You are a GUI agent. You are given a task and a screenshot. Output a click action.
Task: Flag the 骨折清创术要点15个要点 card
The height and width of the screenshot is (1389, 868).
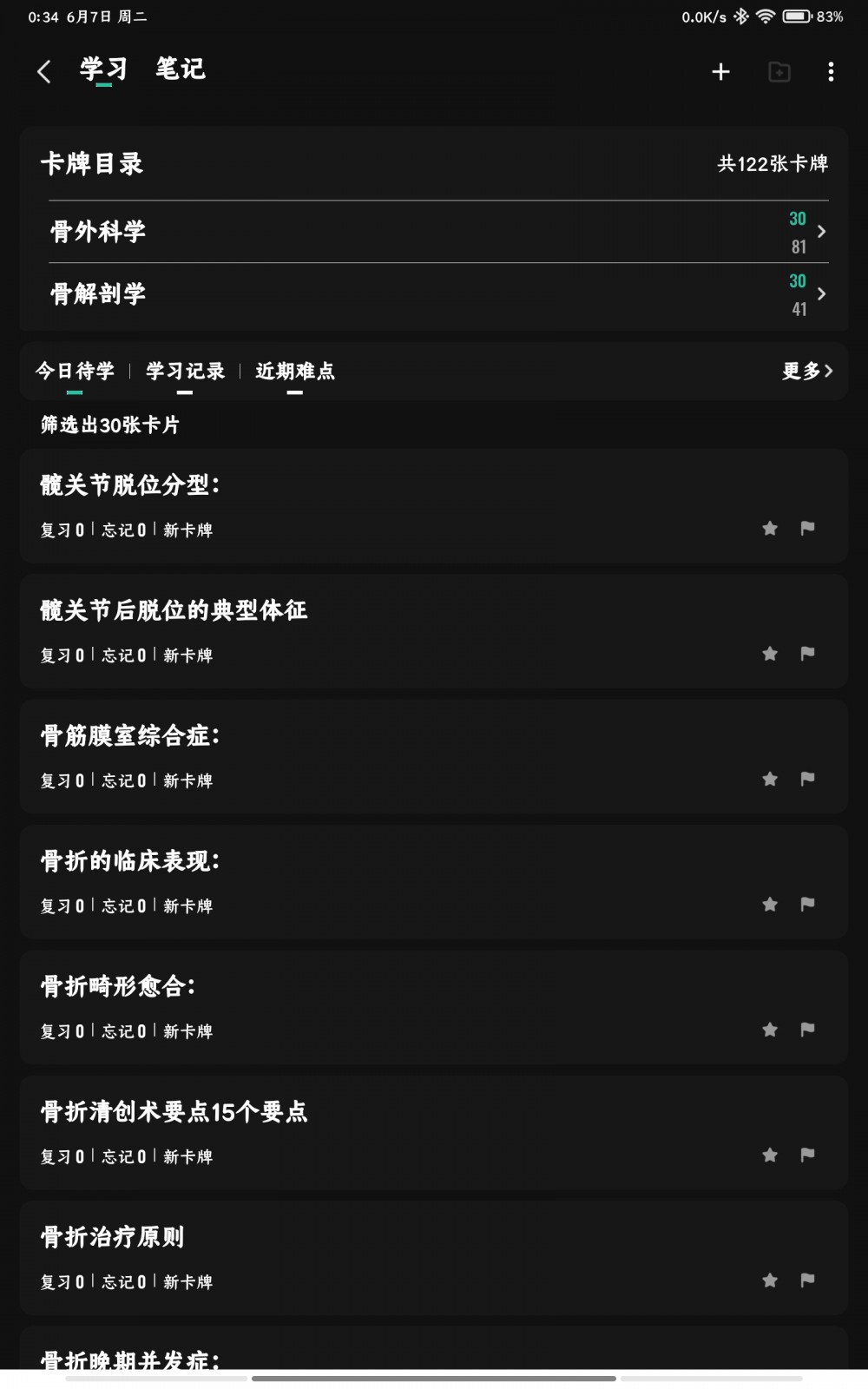point(807,1155)
